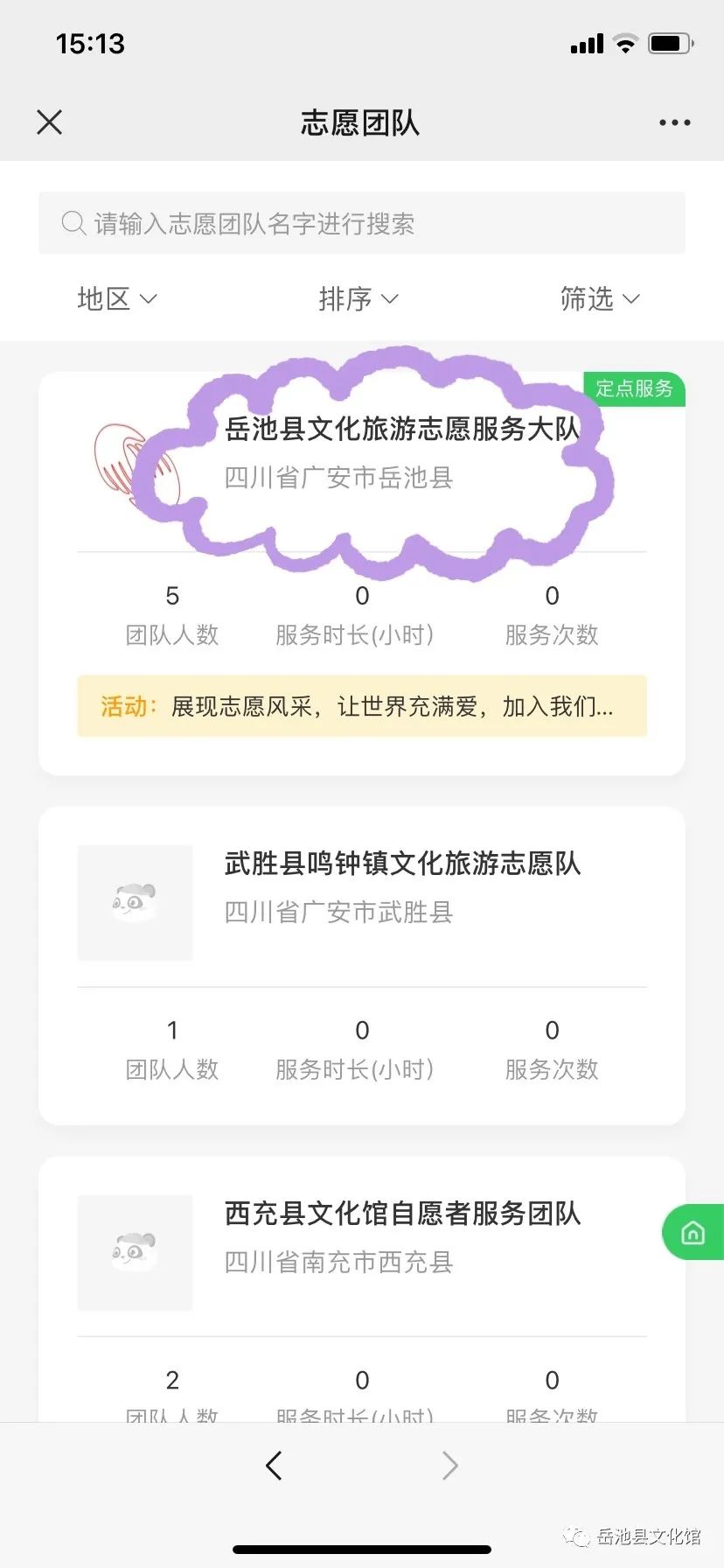This screenshot has width=724, height=1568.
Task: Expand the 地区 region dropdown
Action: [x=116, y=299]
